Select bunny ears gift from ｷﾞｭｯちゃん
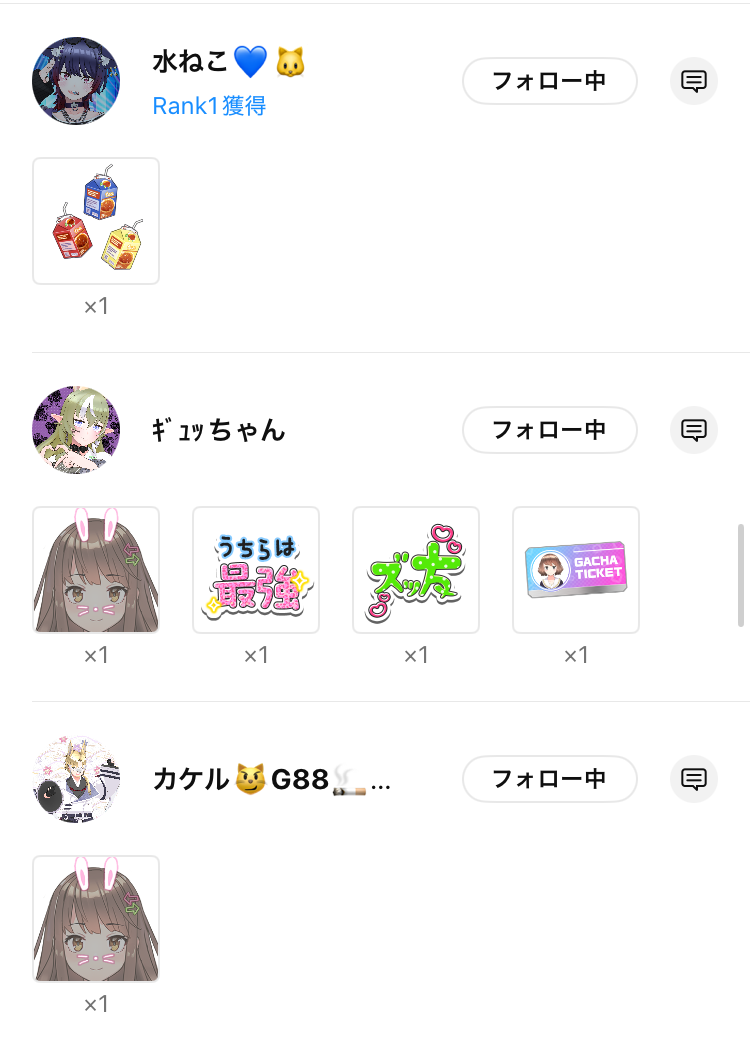The height and width of the screenshot is (1045, 750). 96,570
